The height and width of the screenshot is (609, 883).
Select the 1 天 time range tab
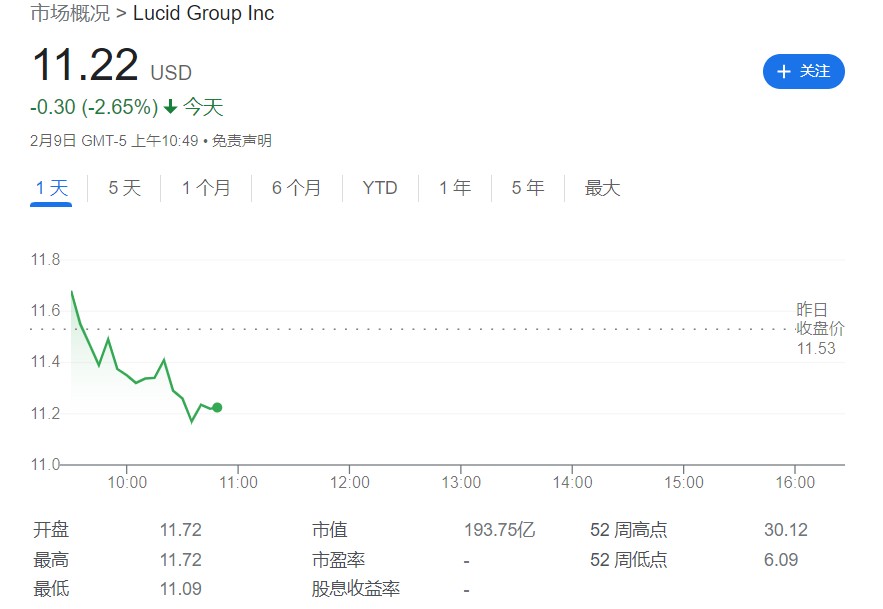click(51, 188)
